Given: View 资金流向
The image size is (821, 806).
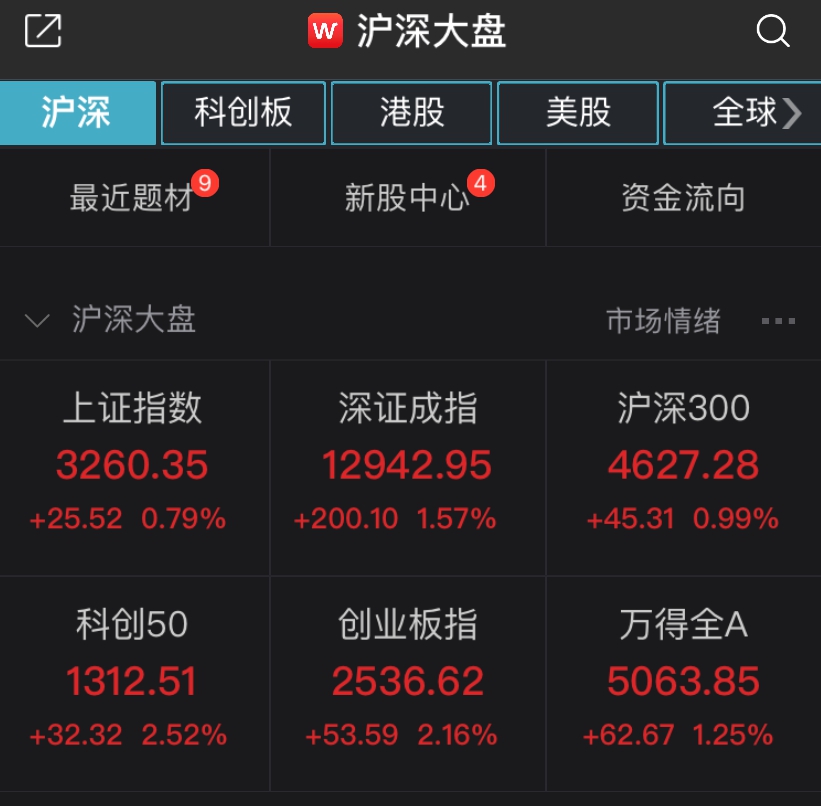Looking at the screenshot, I should coord(683,198).
